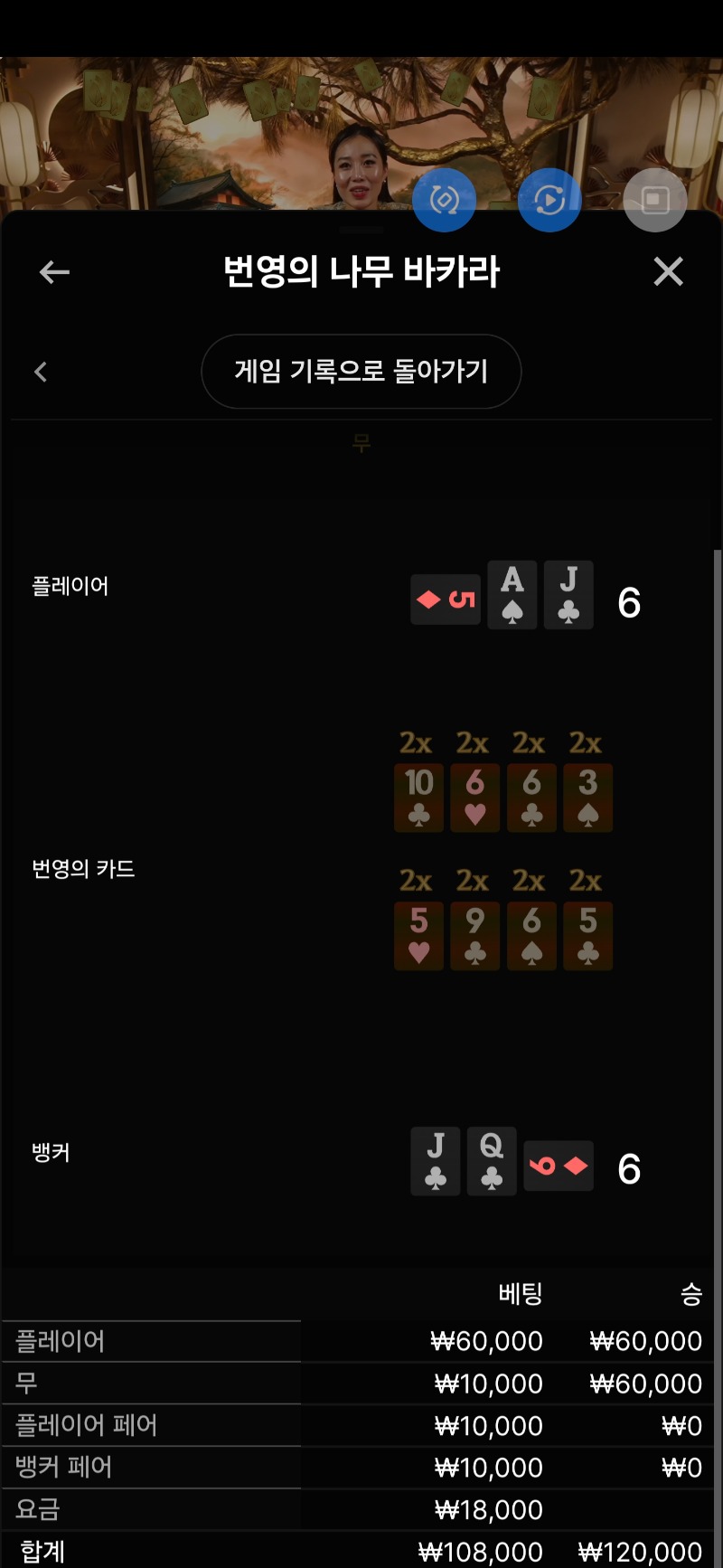Close the 번영의 나무 바카라 panel
The image size is (723, 1568).
(668, 271)
